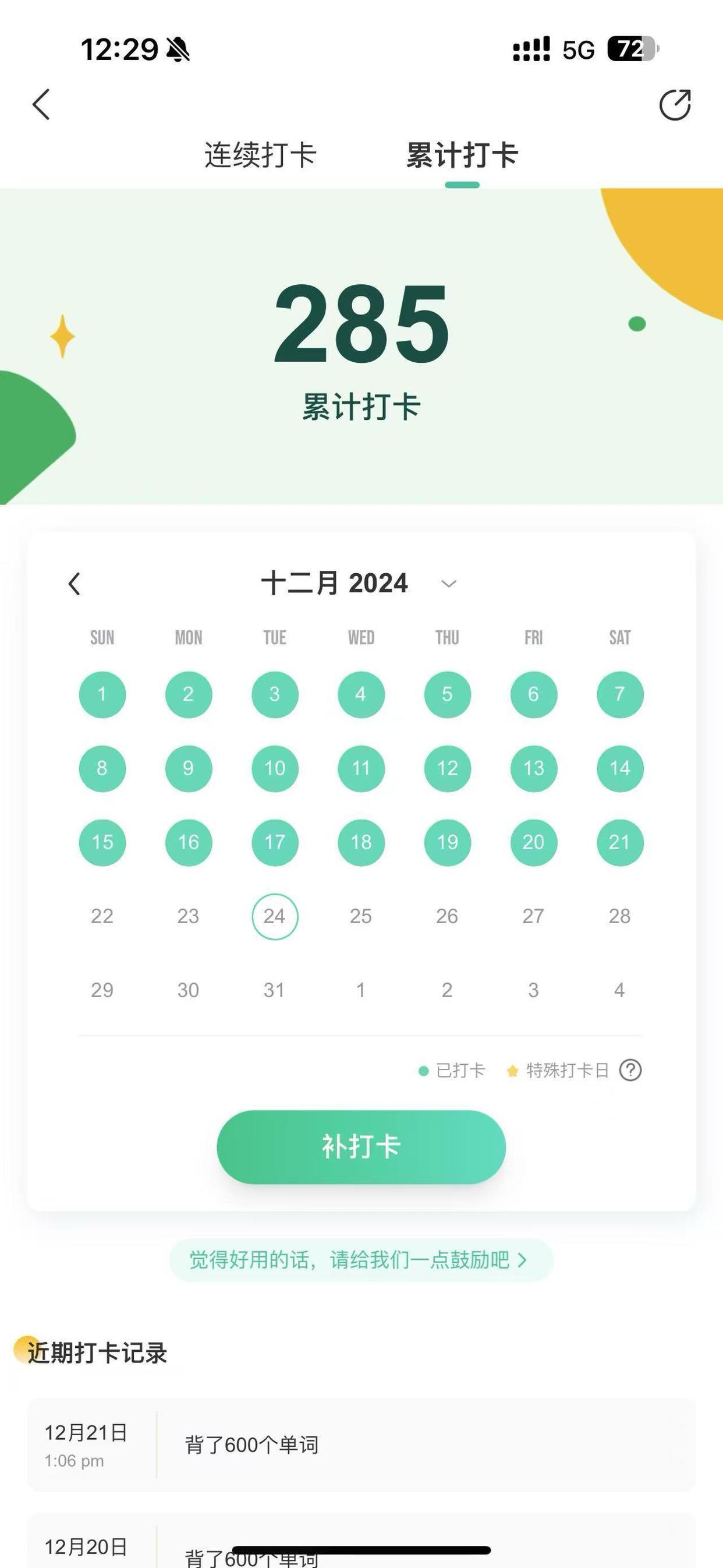
Task: Tap the 补打卡 button
Action: 361,1147
